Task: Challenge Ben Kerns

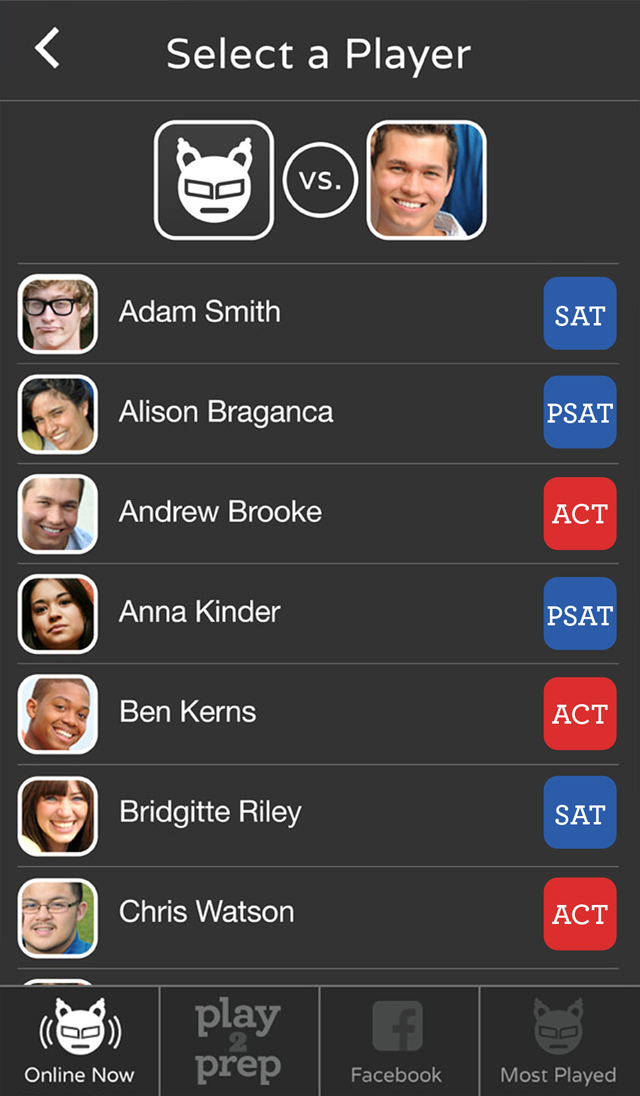Action: point(318,714)
